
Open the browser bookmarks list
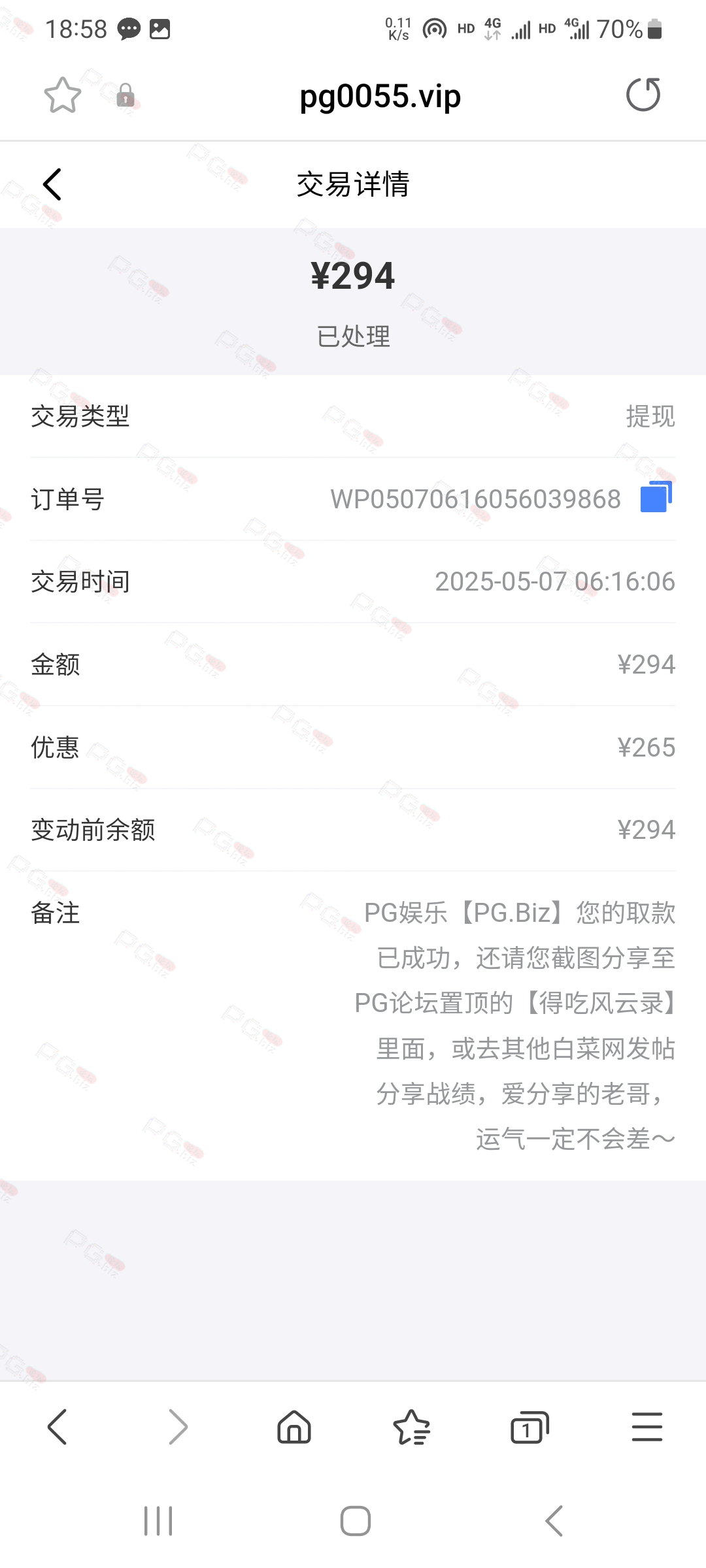[412, 1427]
